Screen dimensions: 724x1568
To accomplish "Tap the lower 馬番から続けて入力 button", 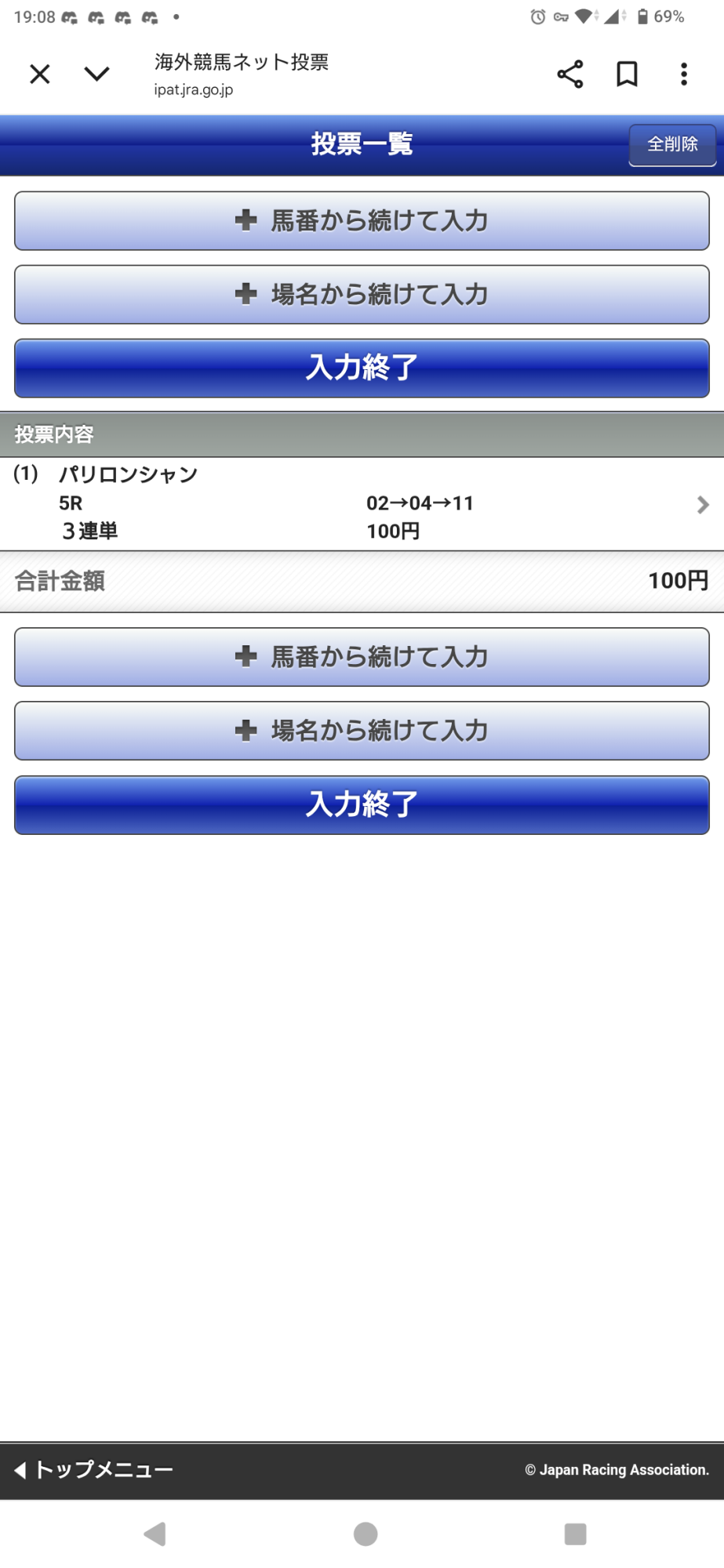I will [x=362, y=657].
